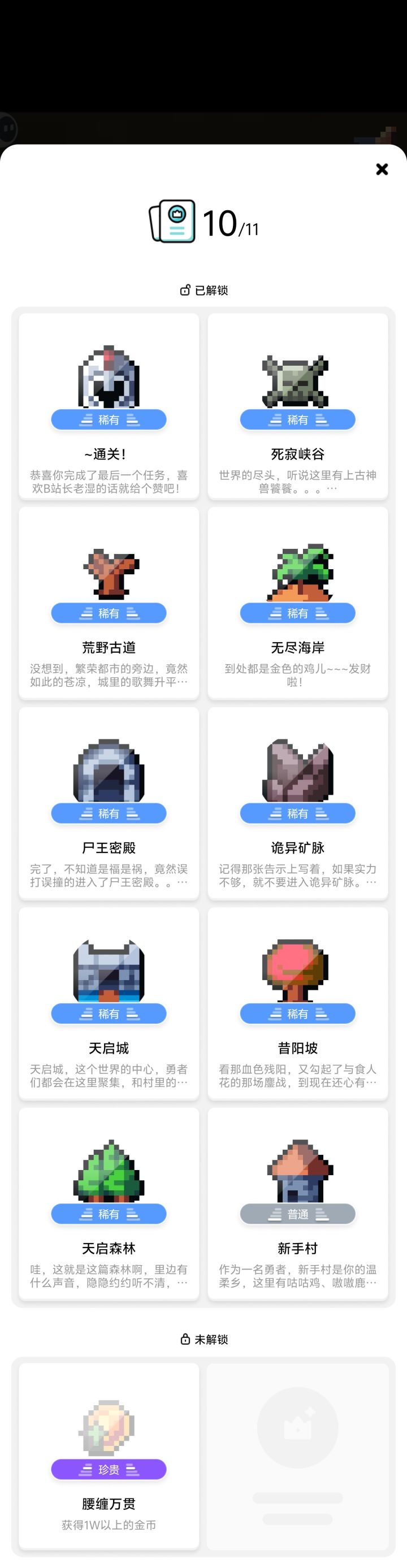Open the 尸王密殿 achievement card
Image resolution: width=407 pixels, height=1568 pixels.
point(109,803)
